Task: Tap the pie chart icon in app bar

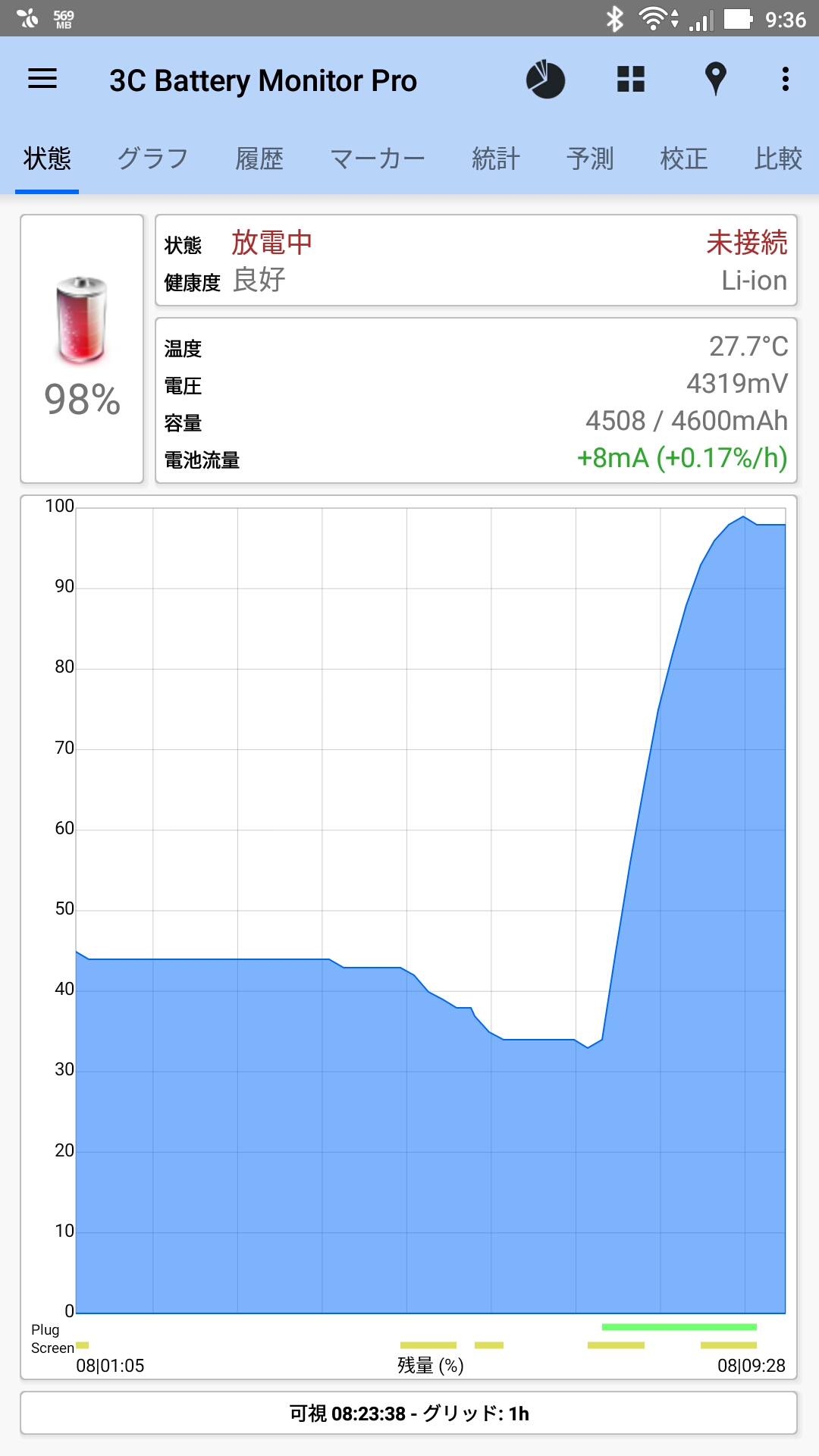Action: click(x=546, y=80)
